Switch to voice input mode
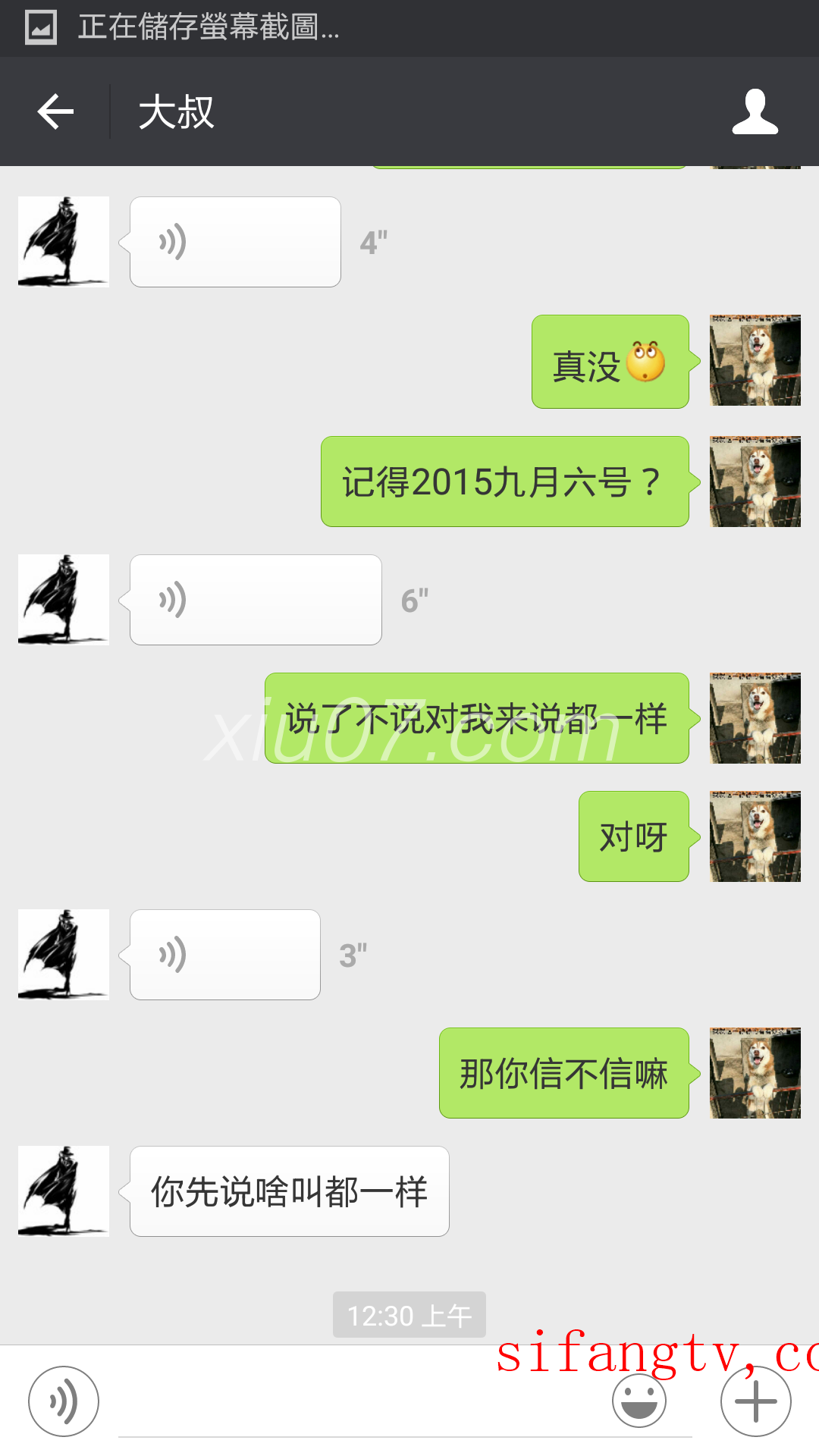Image resolution: width=819 pixels, height=1456 pixels. click(x=64, y=1401)
